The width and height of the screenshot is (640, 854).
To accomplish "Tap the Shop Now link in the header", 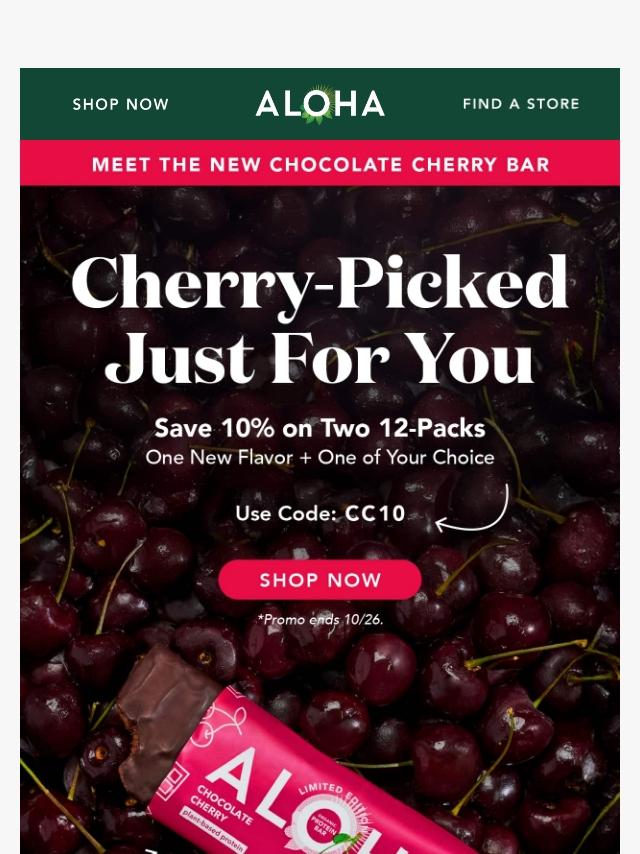I will (120, 104).
